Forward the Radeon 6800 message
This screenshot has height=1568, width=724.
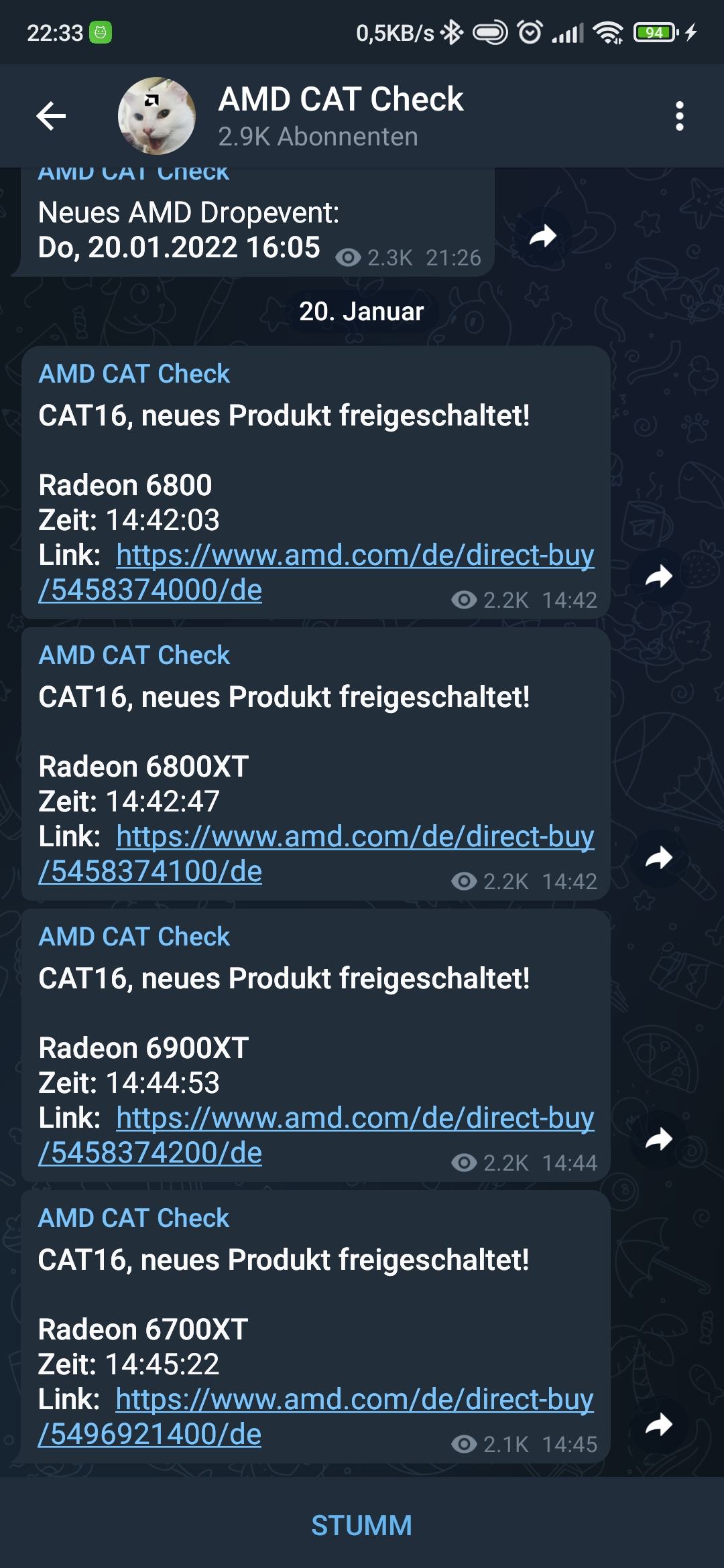click(x=659, y=576)
